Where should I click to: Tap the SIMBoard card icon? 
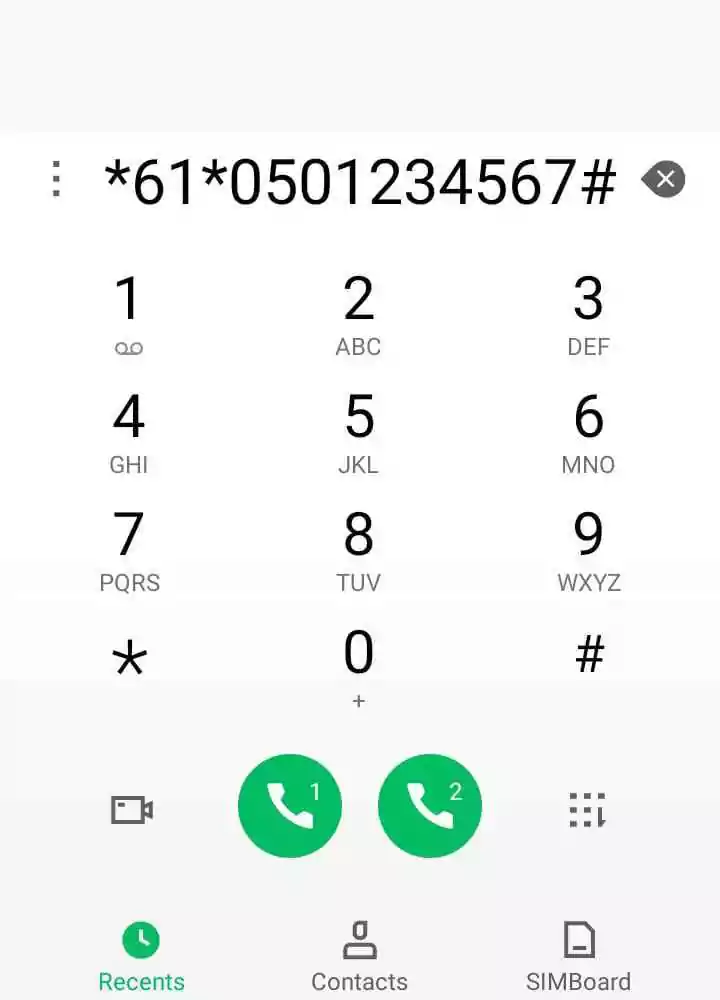click(x=578, y=938)
